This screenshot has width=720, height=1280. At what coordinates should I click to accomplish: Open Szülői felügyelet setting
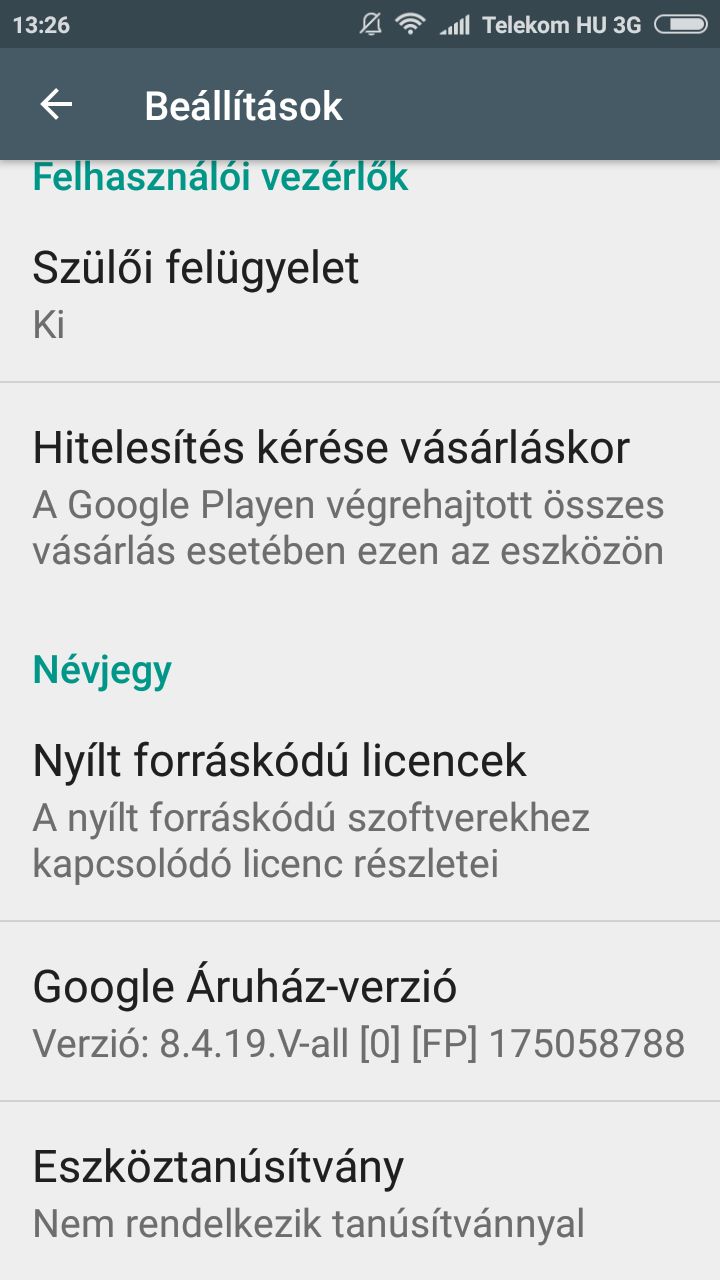[360, 294]
